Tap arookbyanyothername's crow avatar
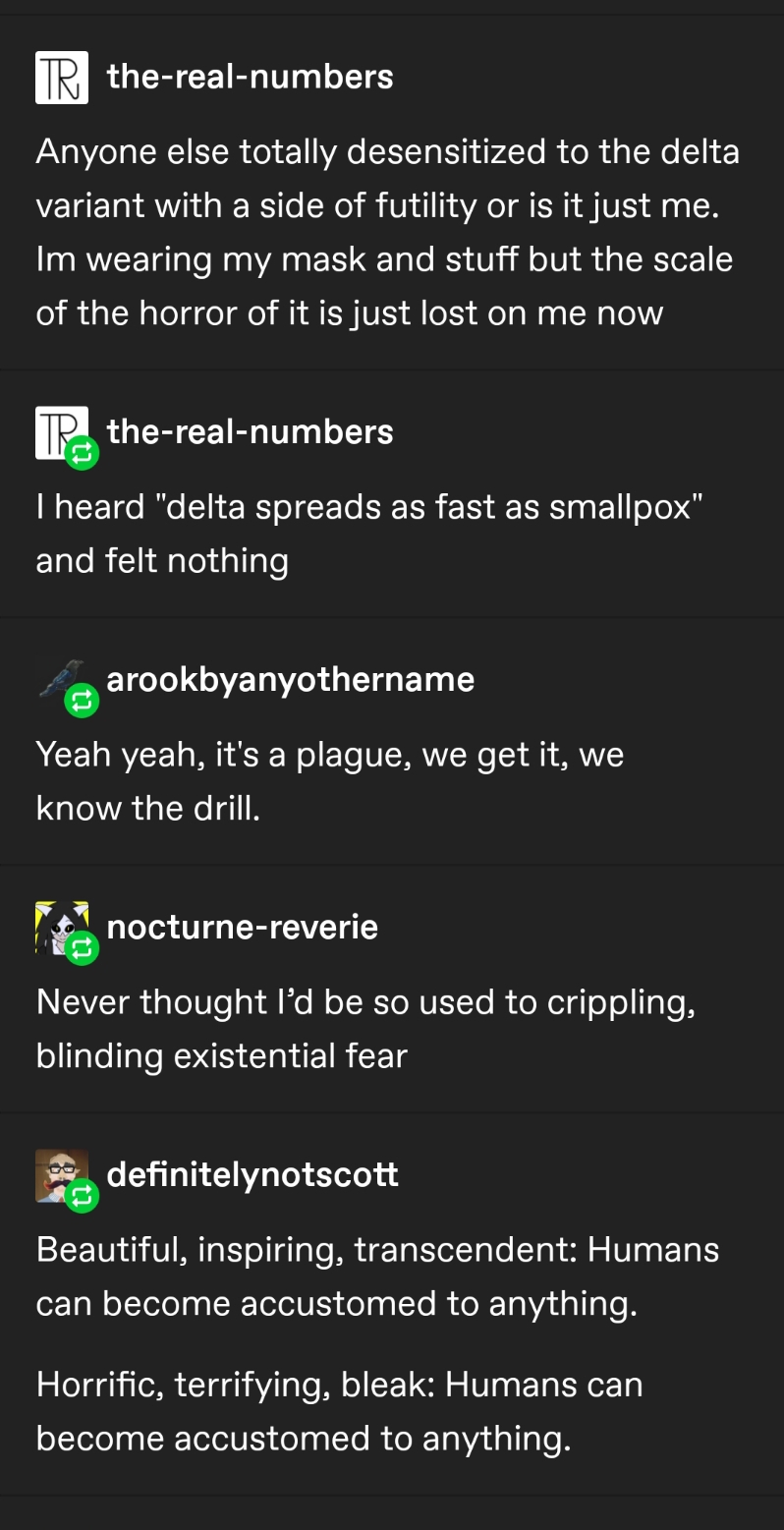This screenshot has width=784, height=1530. click(x=59, y=678)
